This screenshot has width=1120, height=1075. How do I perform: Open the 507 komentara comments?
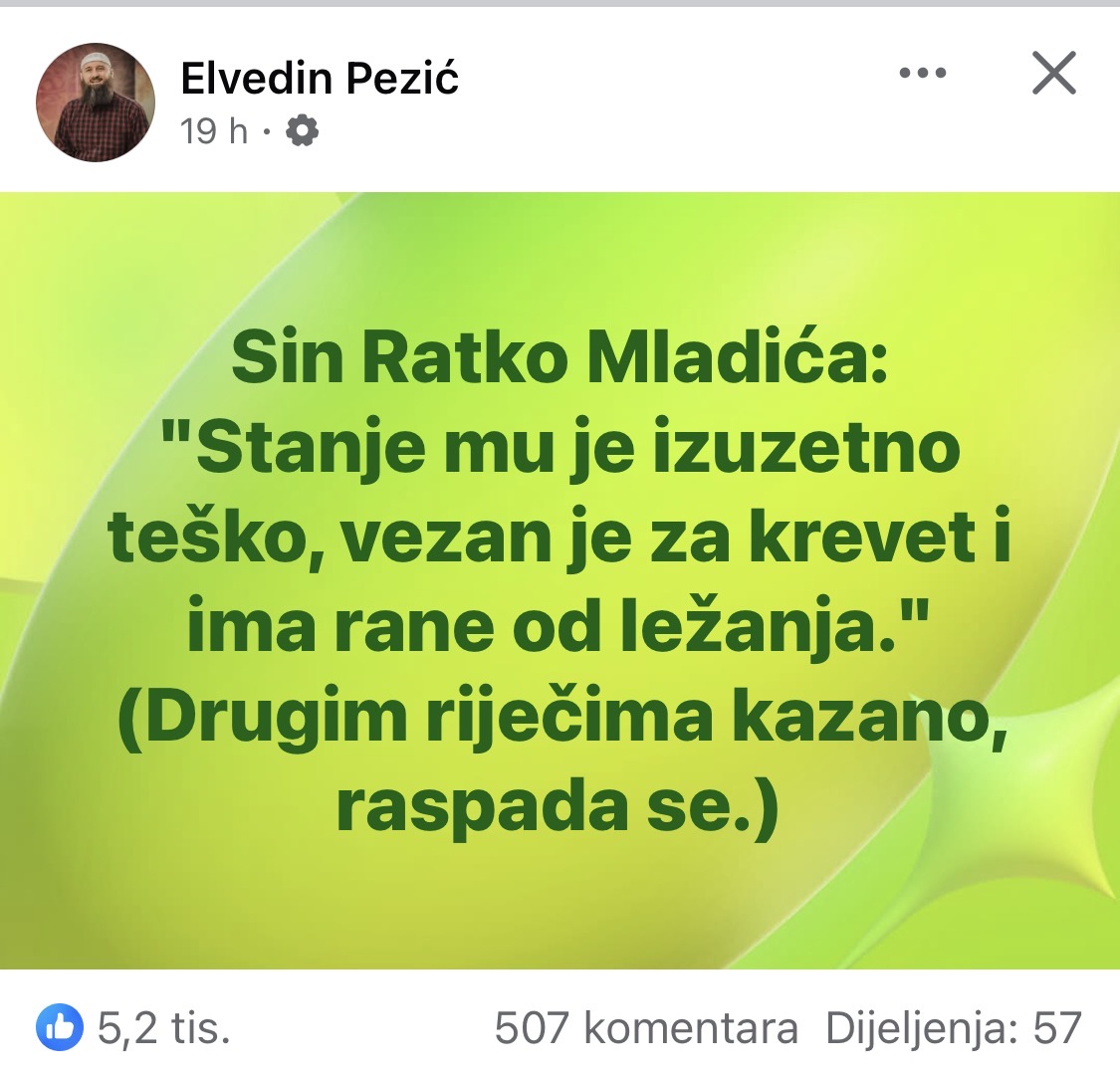point(646,1028)
